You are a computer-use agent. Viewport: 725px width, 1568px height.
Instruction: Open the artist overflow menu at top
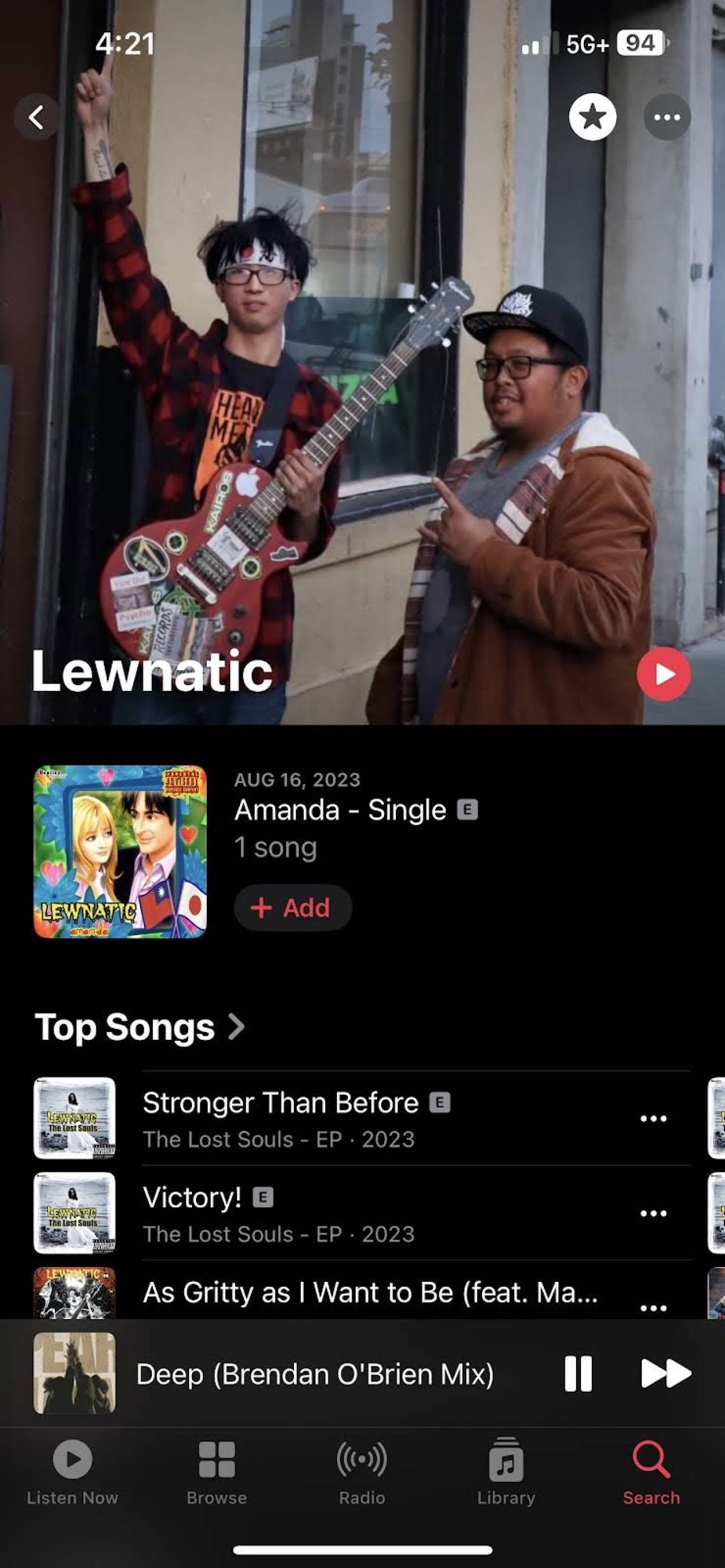tap(667, 117)
